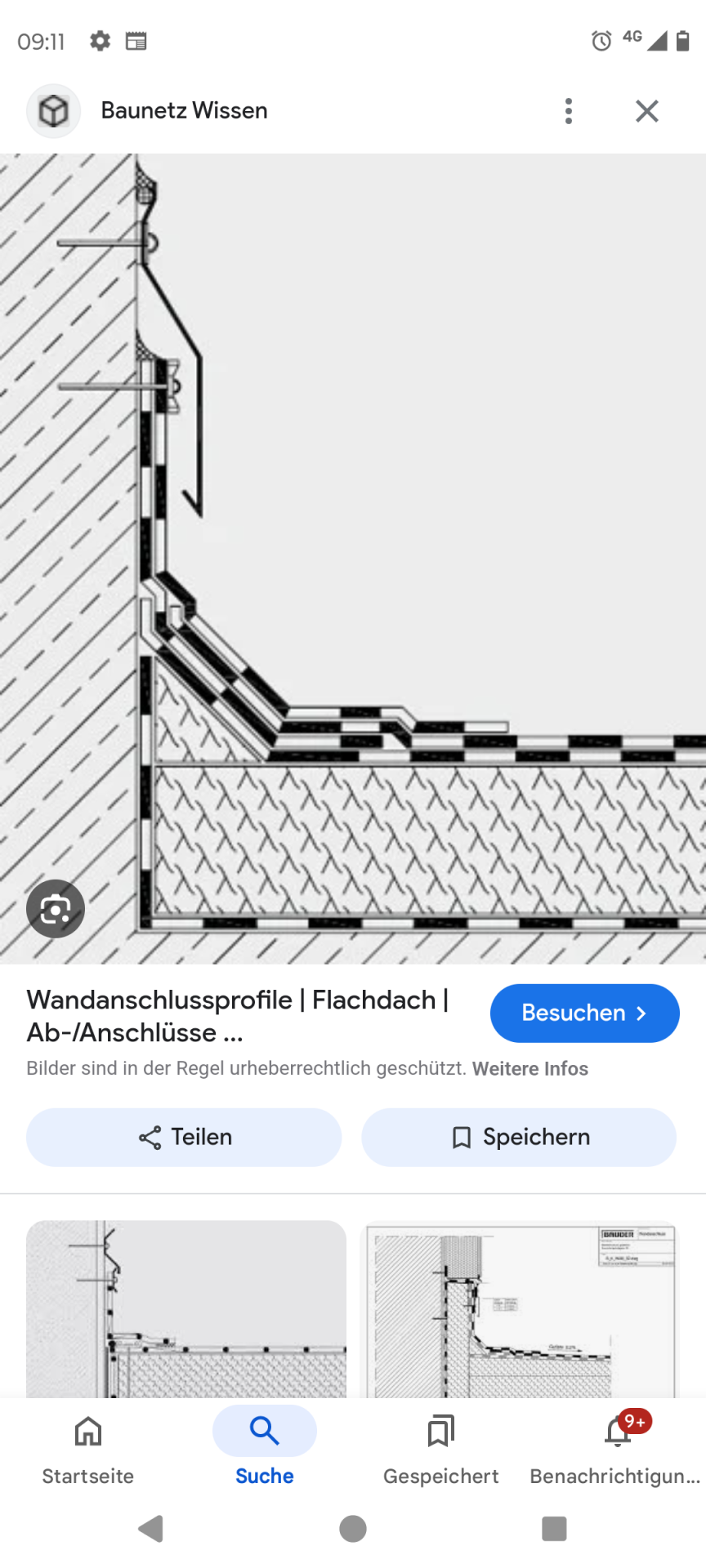The width and height of the screenshot is (706, 1568).
Task: Open the related Bauder drawing thumbnail
Action: pyautogui.click(x=519, y=1308)
